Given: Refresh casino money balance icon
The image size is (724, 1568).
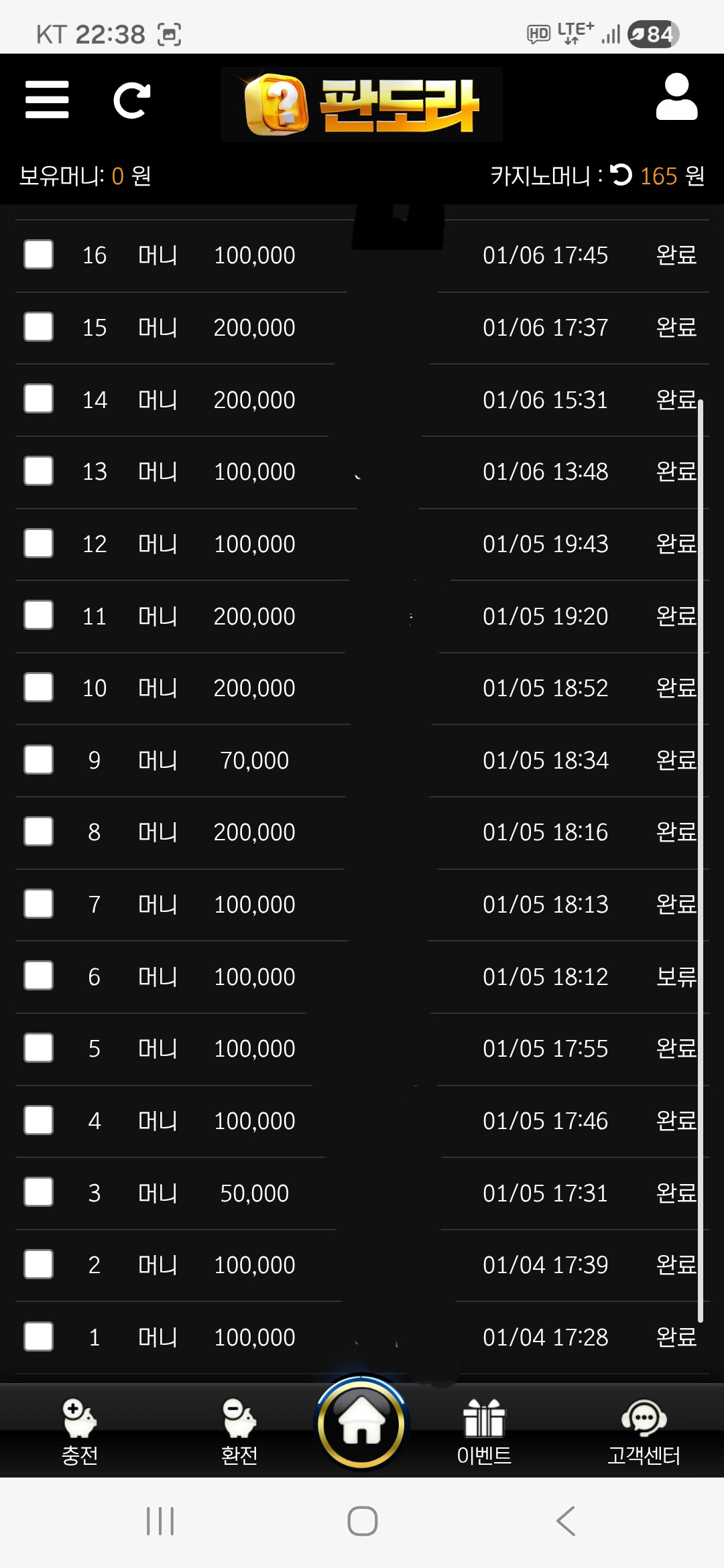Looking at the screenshot, I should [621, 175].
